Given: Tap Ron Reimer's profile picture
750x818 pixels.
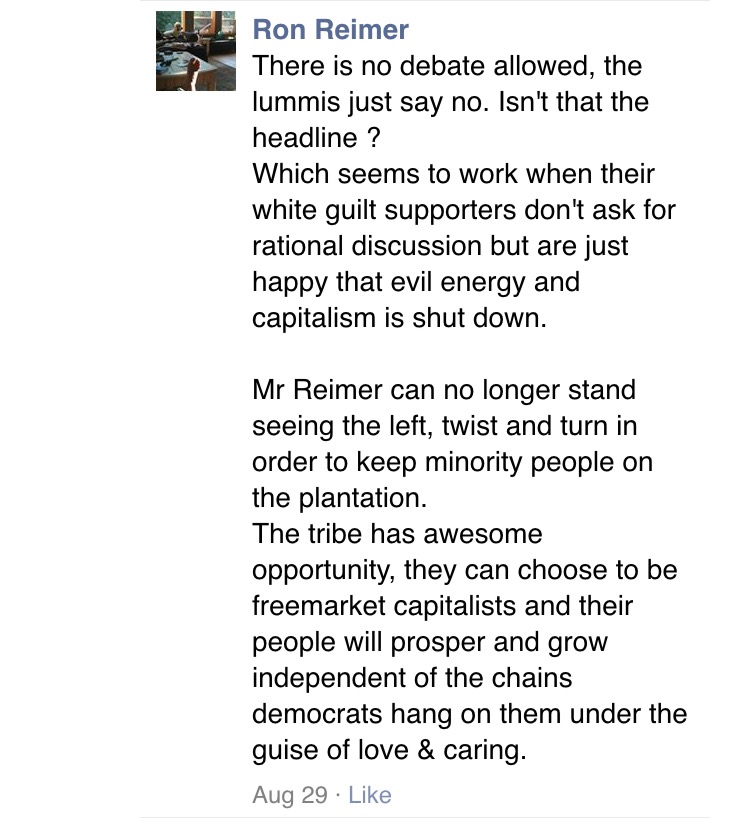Looking at the screenshot, I should [196, 51].
